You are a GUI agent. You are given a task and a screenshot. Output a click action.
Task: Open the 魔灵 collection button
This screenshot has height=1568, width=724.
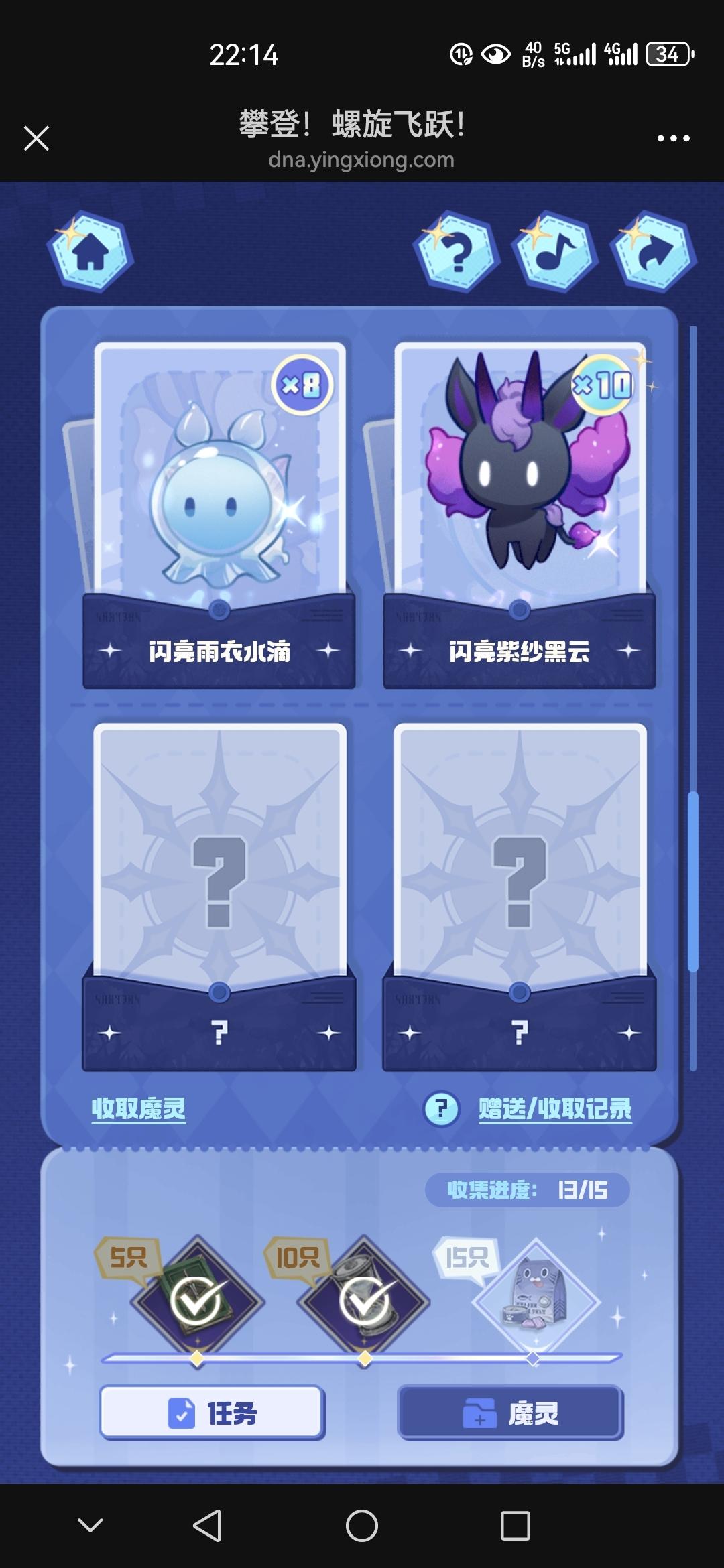click(x=511, y=1414)
